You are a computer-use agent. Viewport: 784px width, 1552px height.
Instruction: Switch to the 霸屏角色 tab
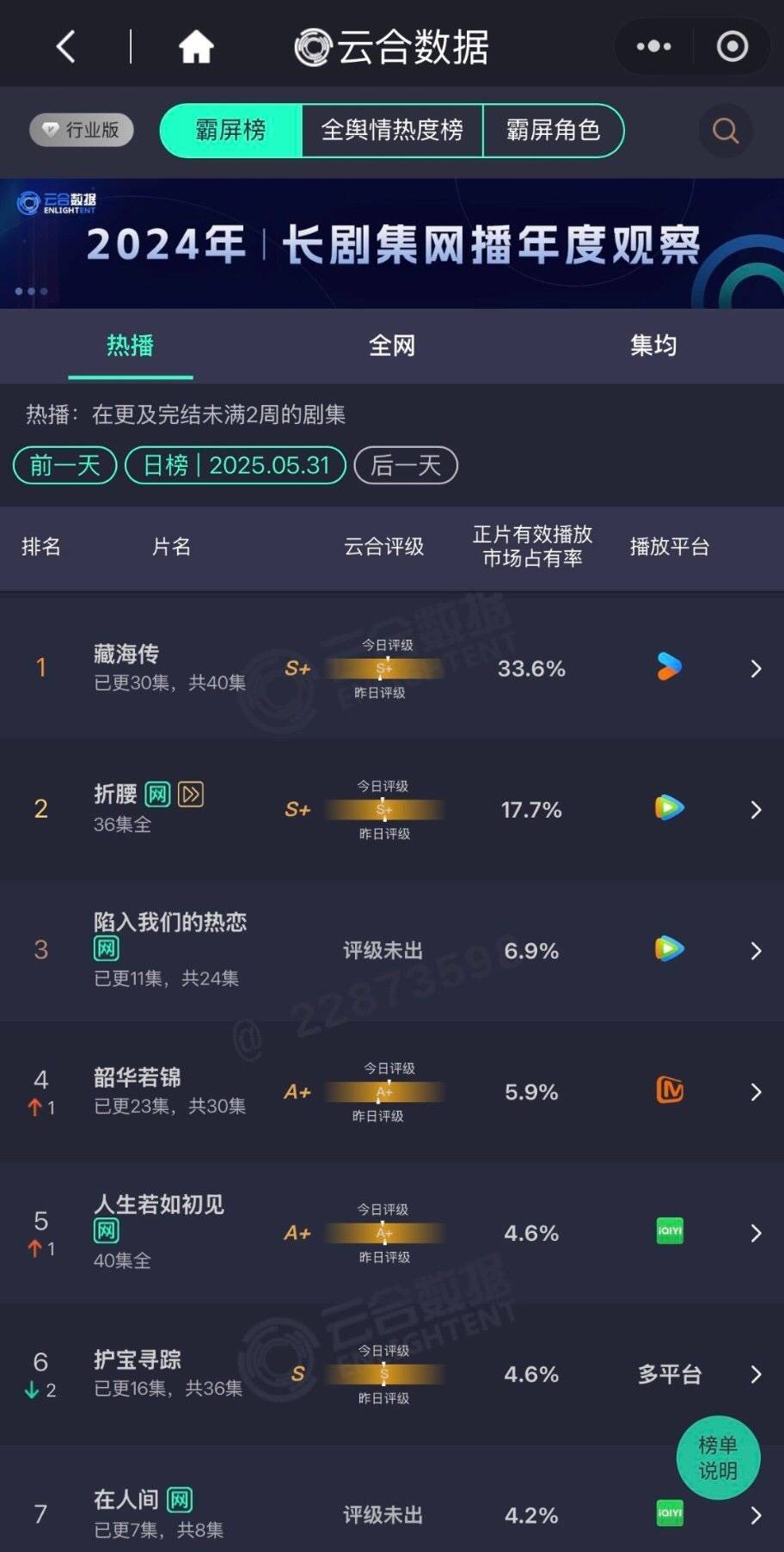(x=553, y=130)
